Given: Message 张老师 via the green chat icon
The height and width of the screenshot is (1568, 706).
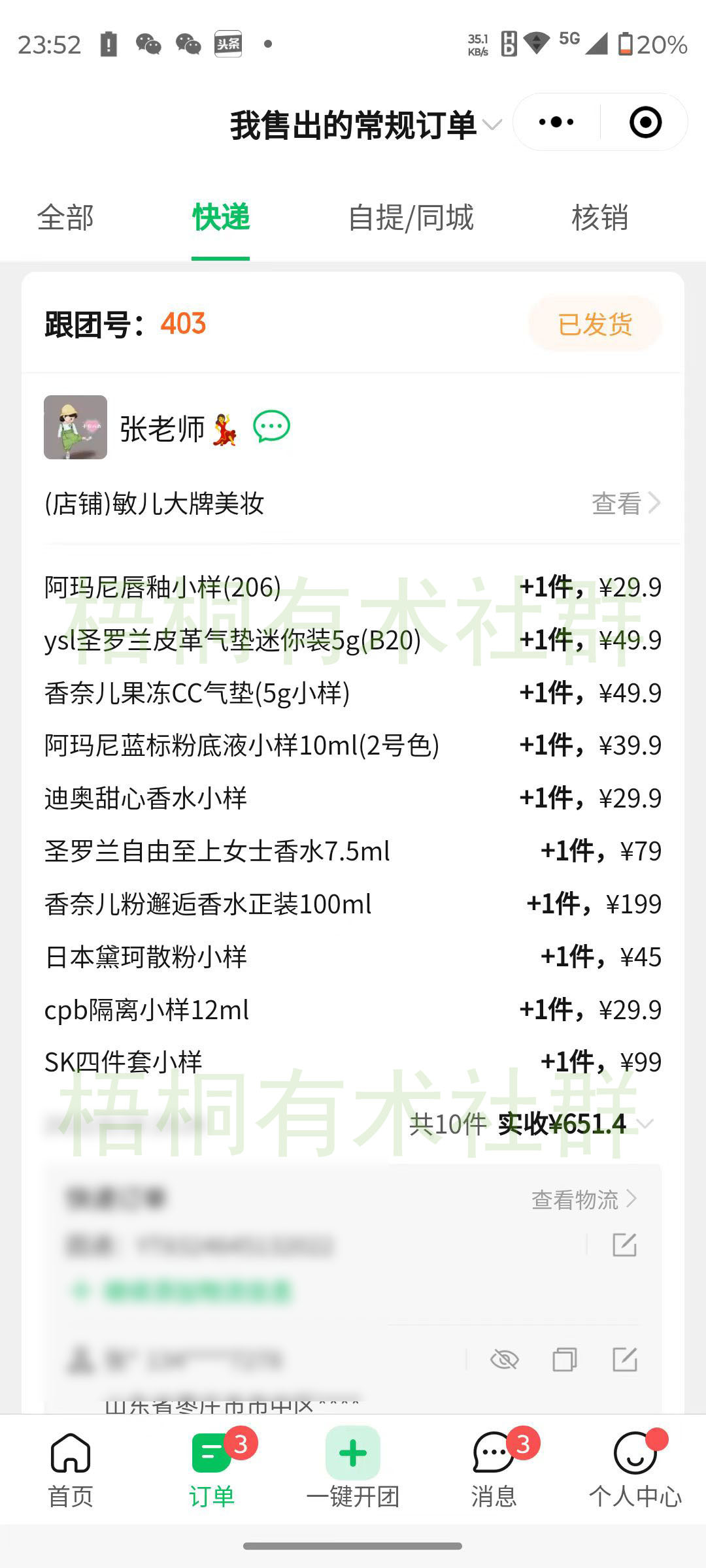Looking at the screenshot, I should pos(271,427).
